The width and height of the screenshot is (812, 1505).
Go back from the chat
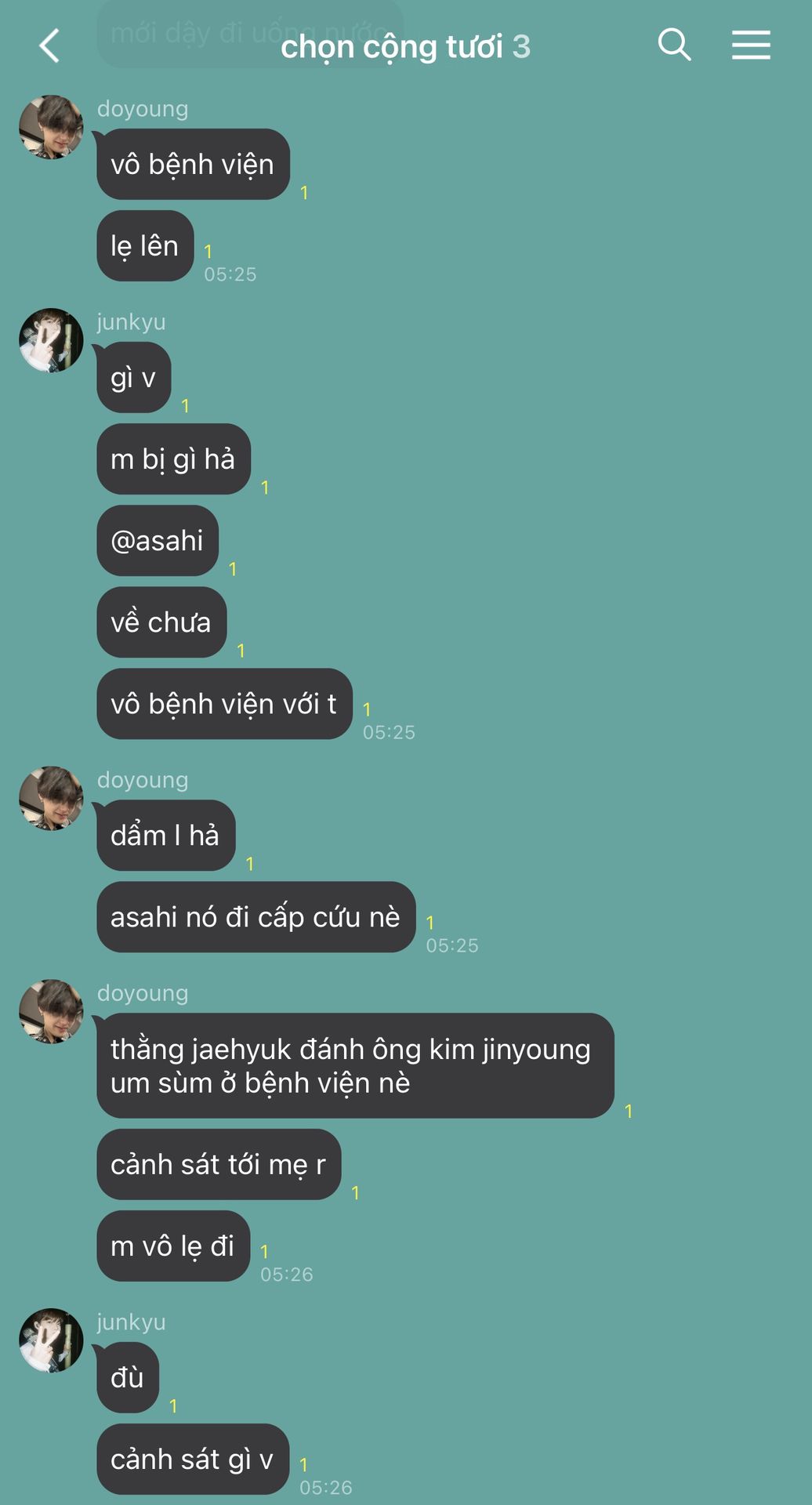[49, 45]
